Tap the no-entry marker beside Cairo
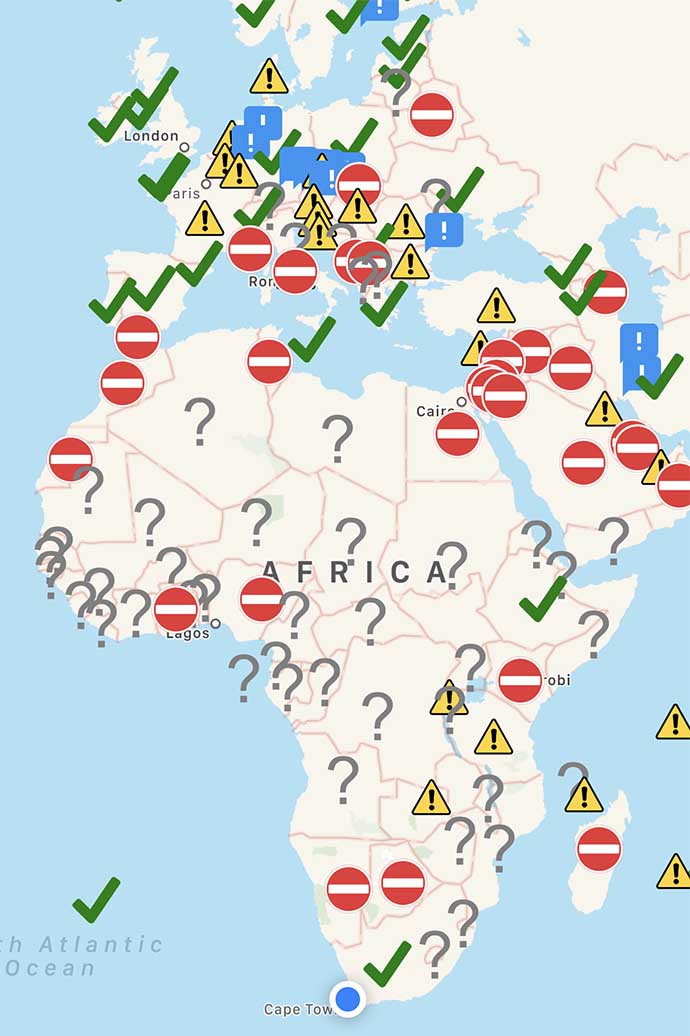Screen dimensions: 690x1036 click(x=457, y=434)
